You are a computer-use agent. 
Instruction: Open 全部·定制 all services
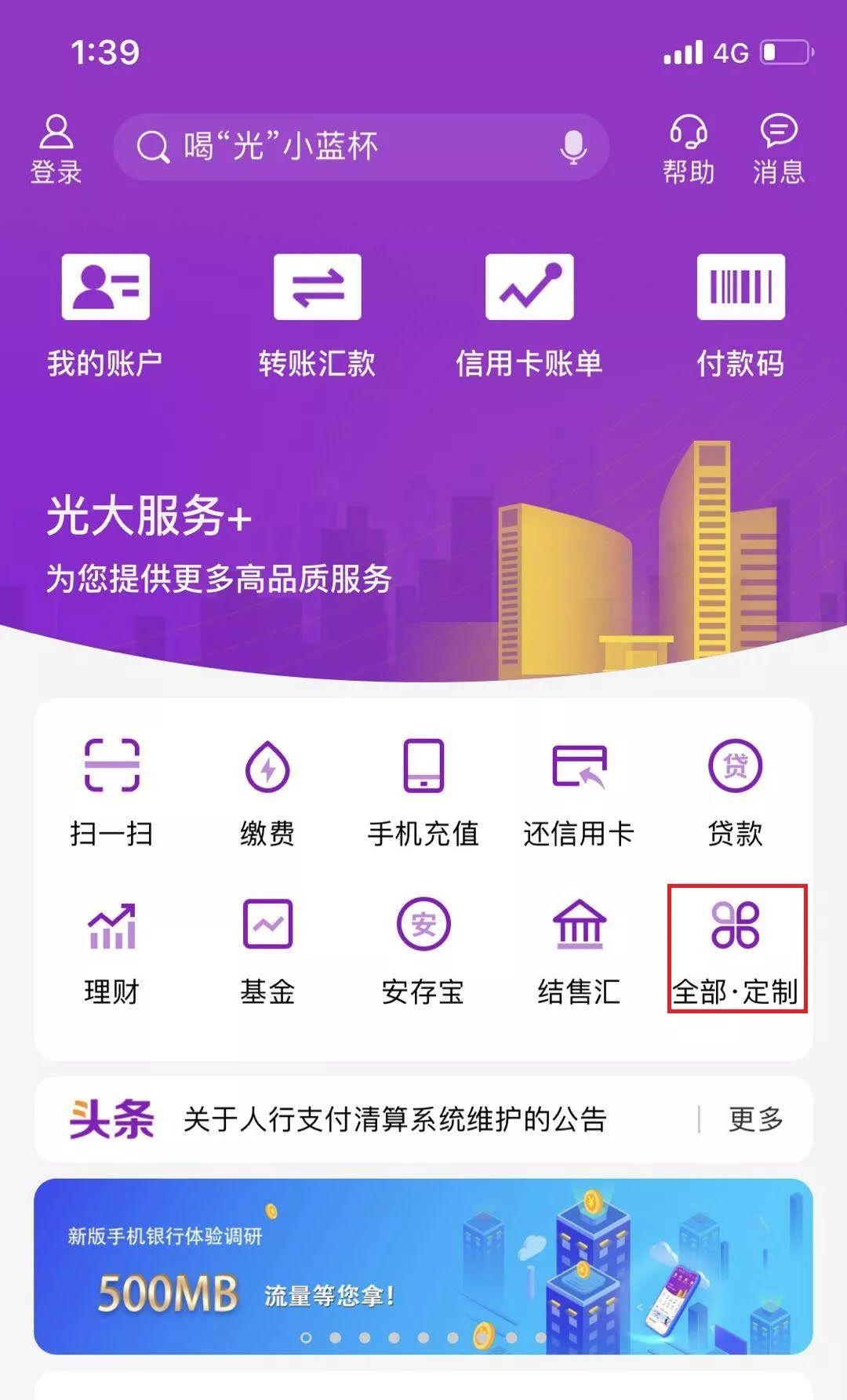(x=736, y=951)
